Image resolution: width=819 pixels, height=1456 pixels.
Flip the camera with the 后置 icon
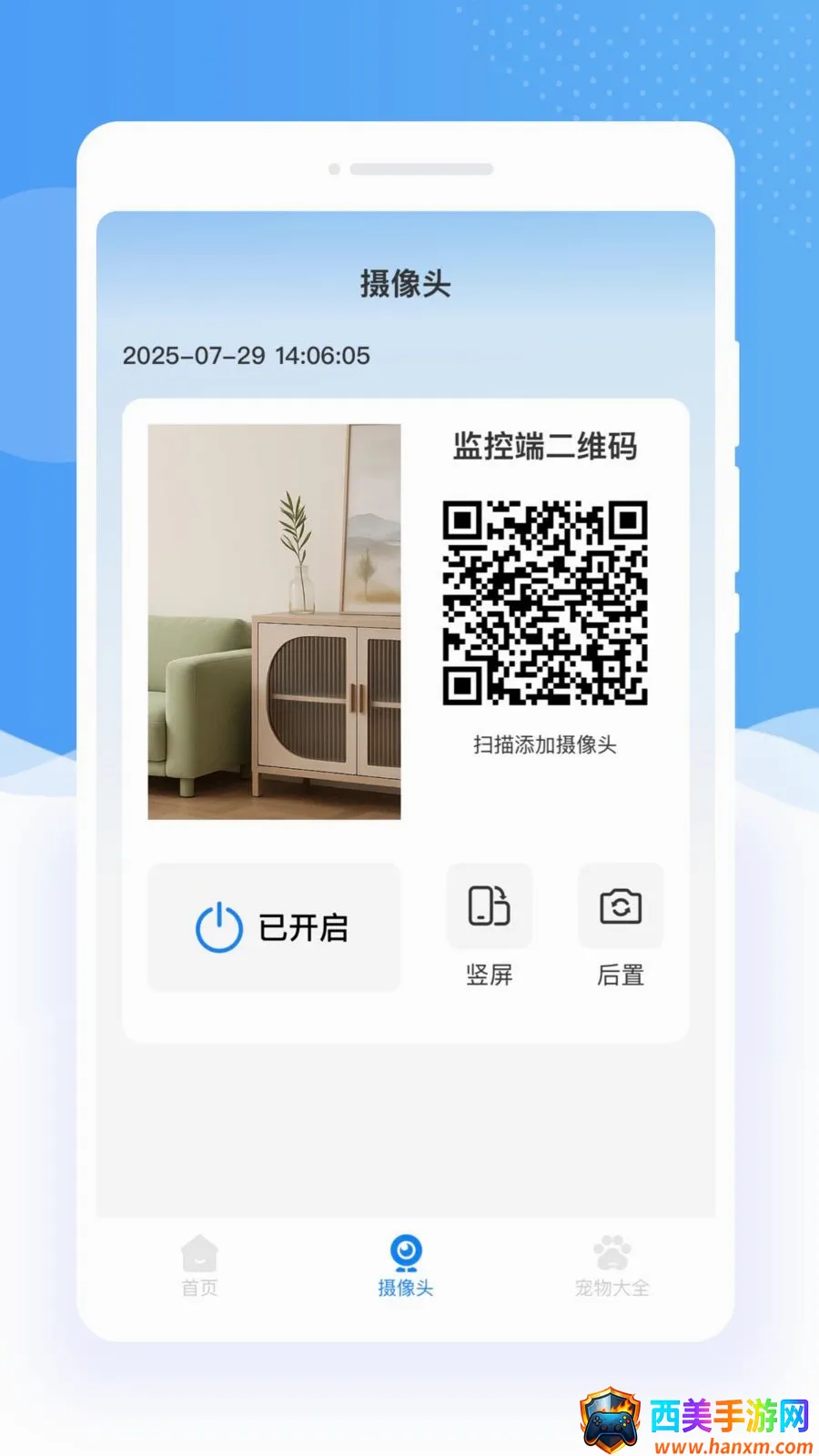click(621, 906)
